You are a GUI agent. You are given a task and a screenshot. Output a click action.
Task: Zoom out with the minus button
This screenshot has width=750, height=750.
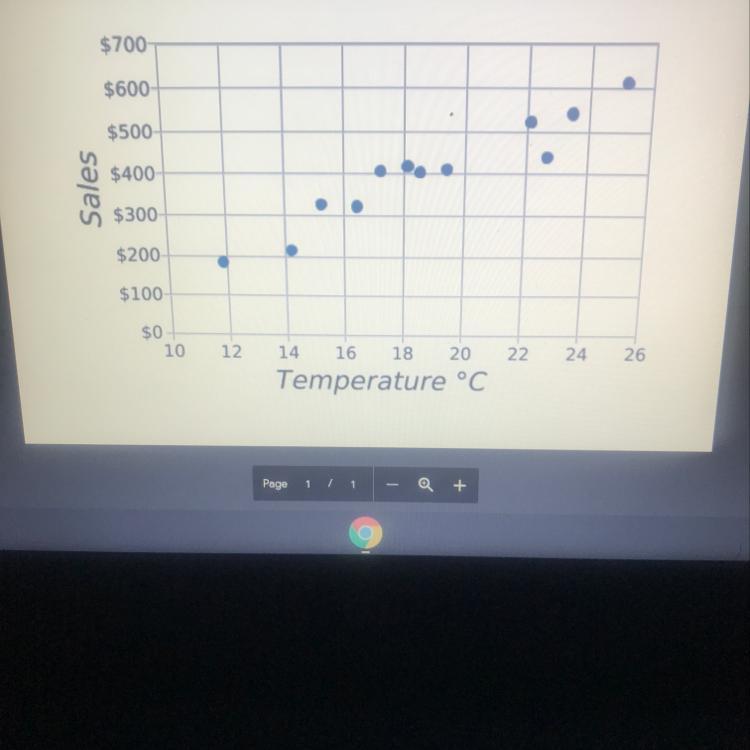(x=393, y=485)
